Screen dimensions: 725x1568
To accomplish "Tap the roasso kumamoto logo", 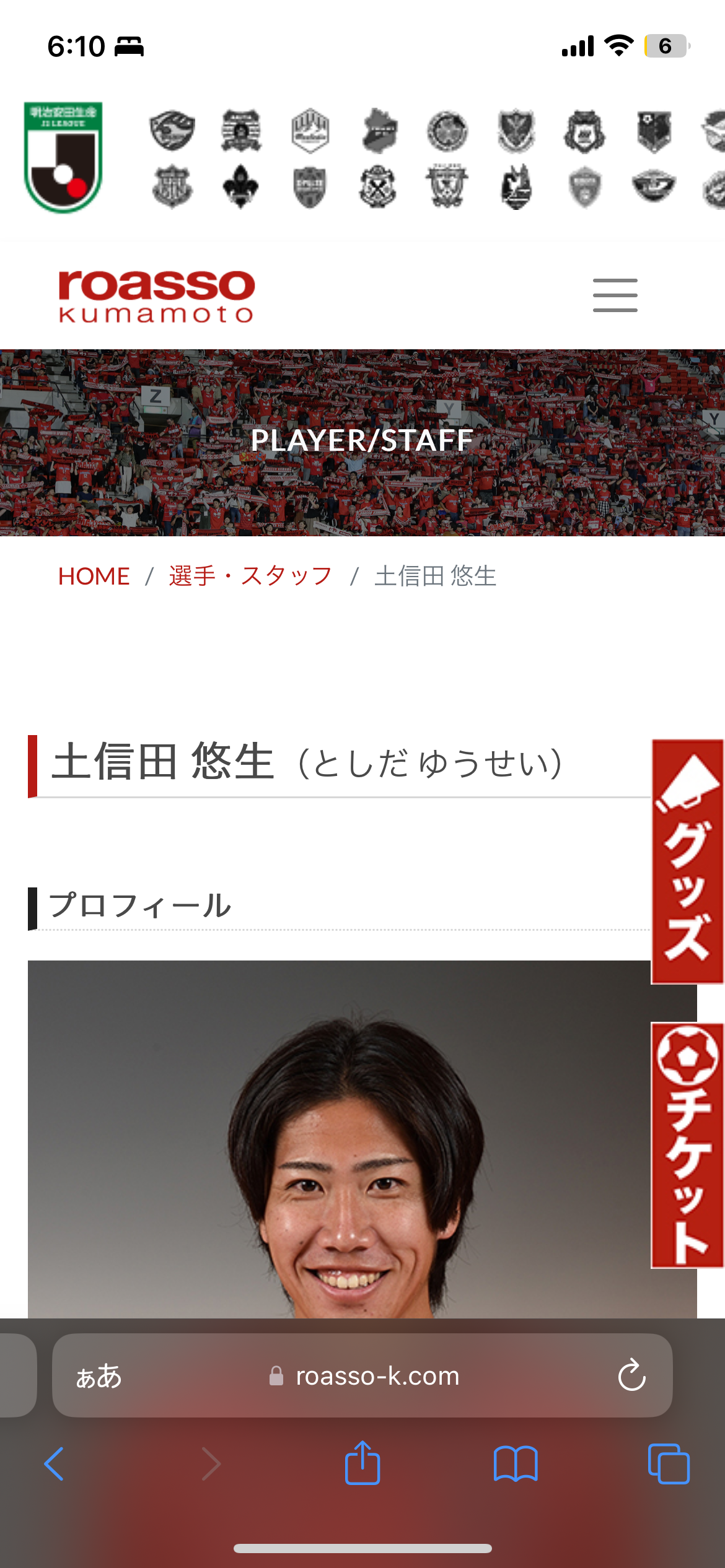I will [156, 296].
